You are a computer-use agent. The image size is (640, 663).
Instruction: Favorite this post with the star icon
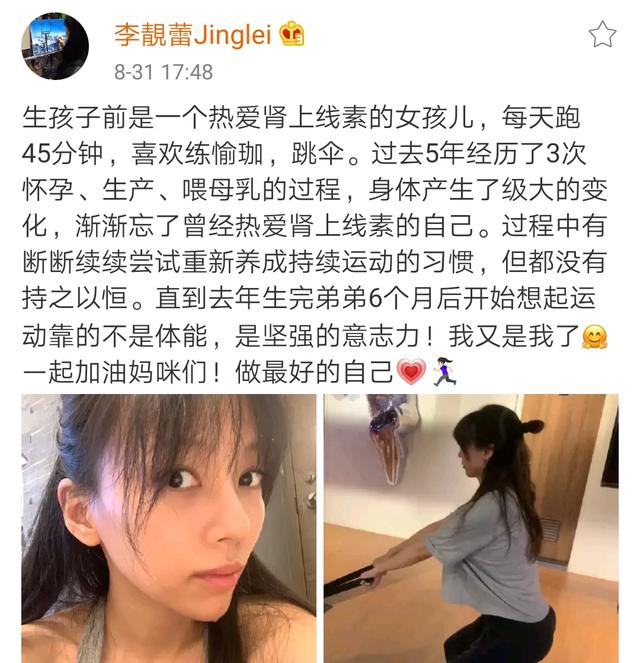(602, 36)
